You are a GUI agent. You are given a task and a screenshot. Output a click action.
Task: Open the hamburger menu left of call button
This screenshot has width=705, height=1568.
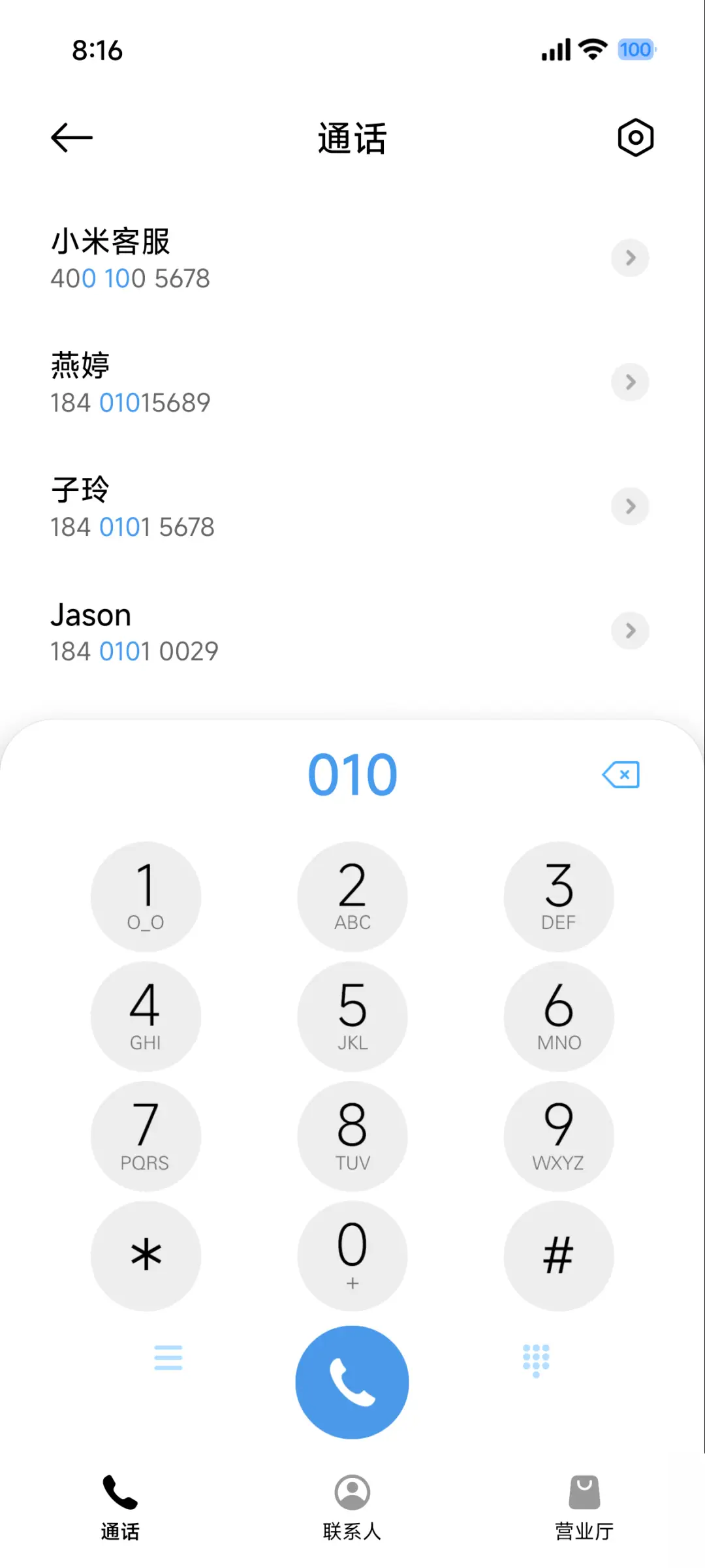168,1358
